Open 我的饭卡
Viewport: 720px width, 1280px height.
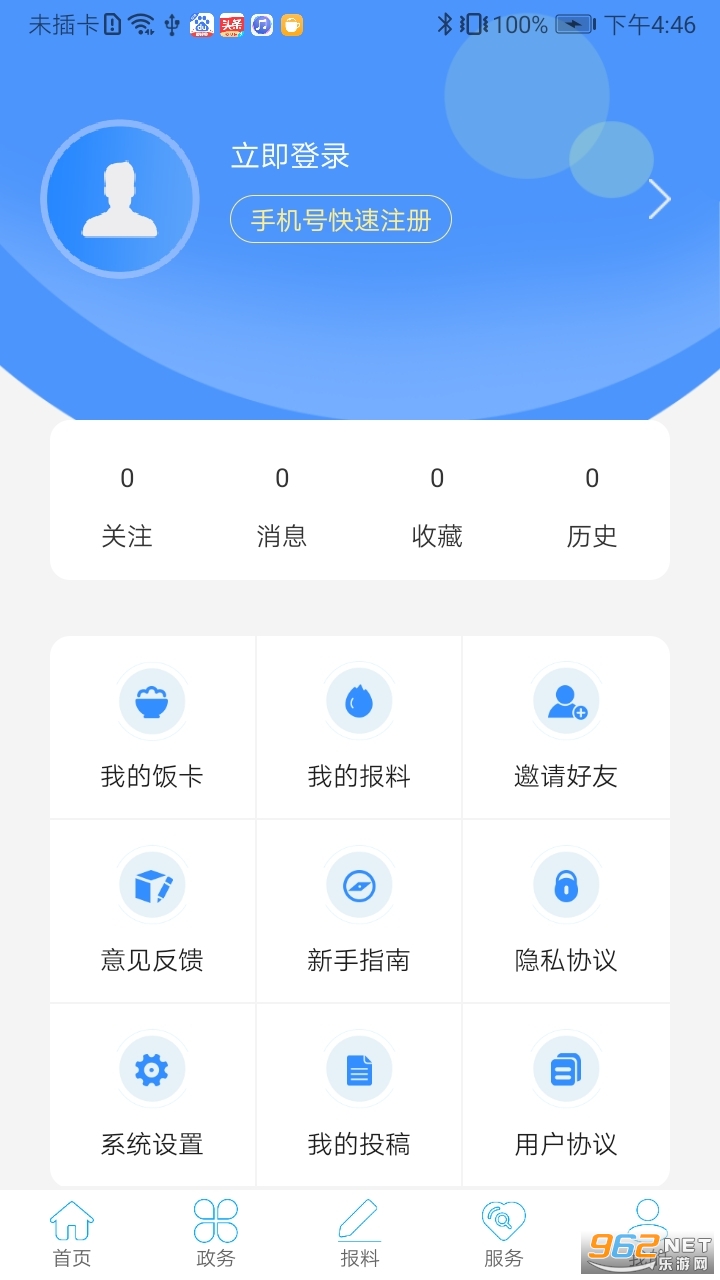152,727
